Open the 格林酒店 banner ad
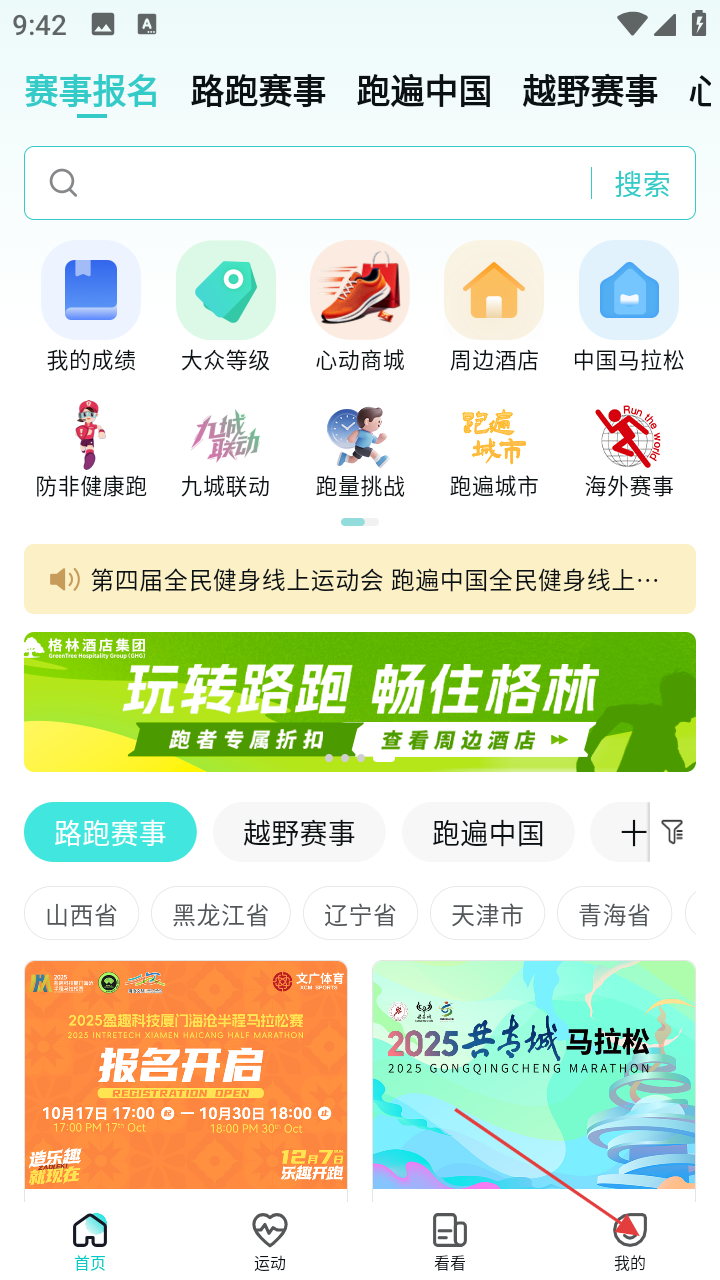 point(360,701)
